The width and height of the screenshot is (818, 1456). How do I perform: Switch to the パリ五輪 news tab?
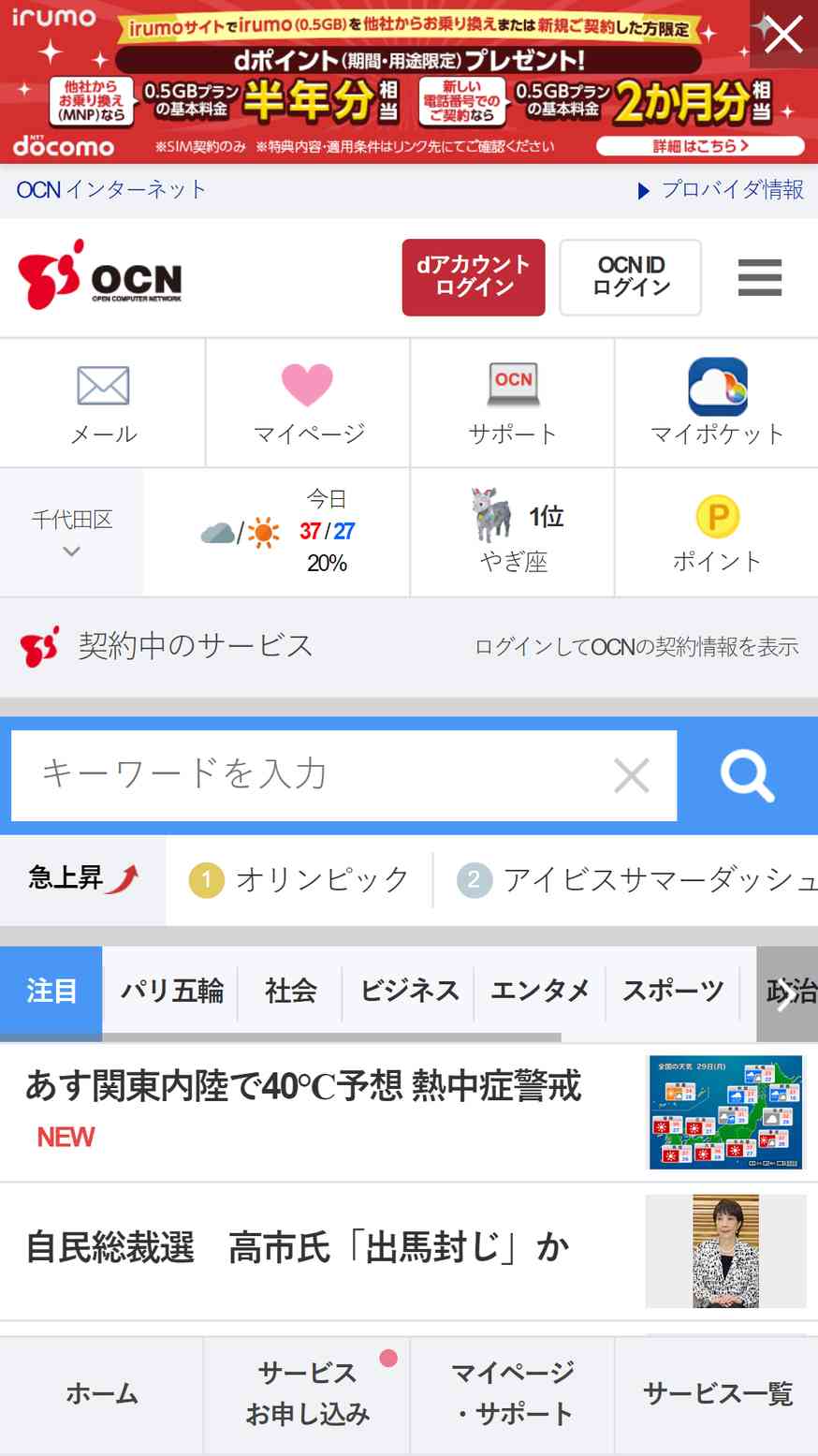(171, 991)
